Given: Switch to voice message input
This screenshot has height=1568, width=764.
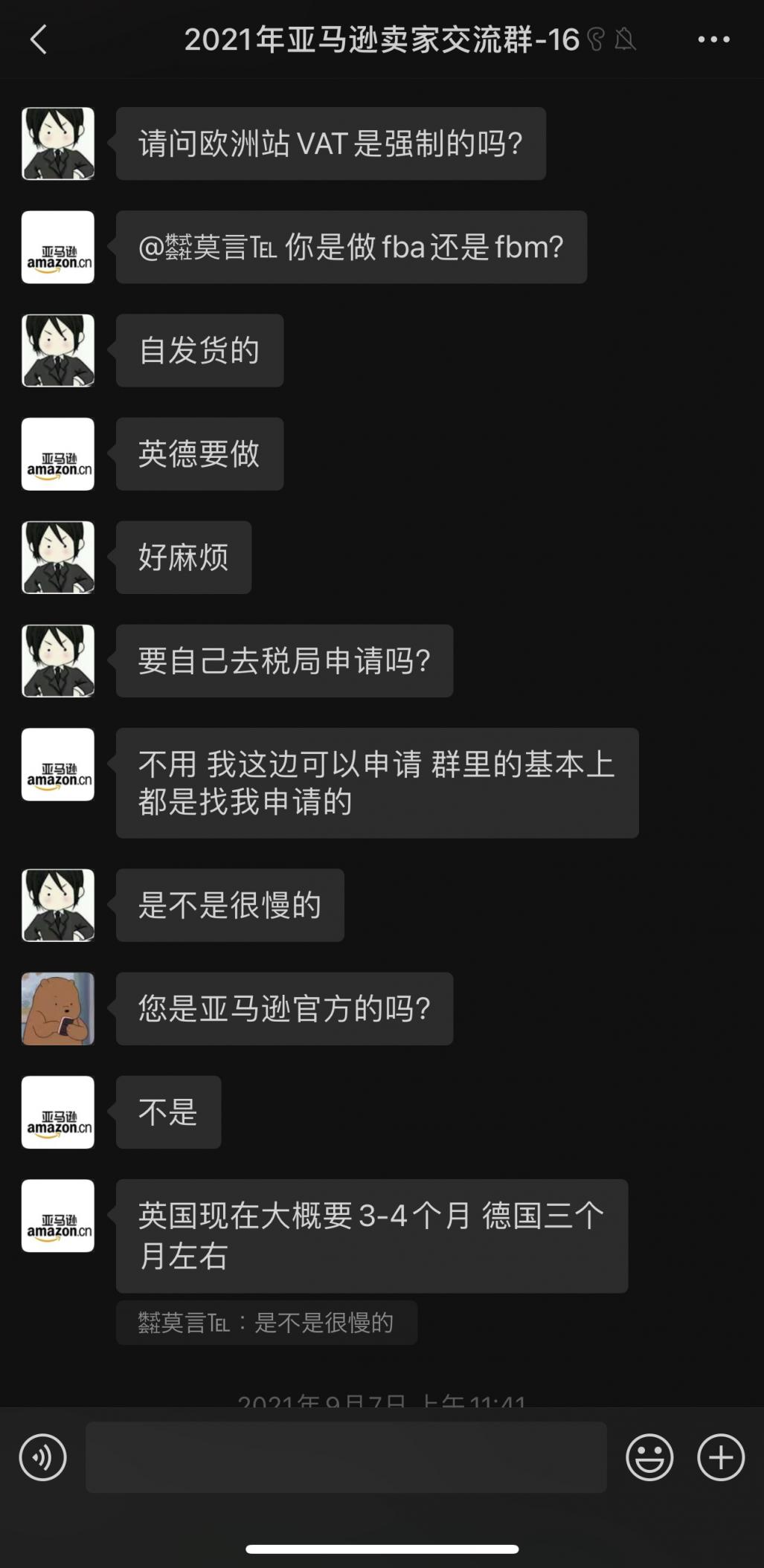Looking at the screenshot, I should click(42, 1456).
